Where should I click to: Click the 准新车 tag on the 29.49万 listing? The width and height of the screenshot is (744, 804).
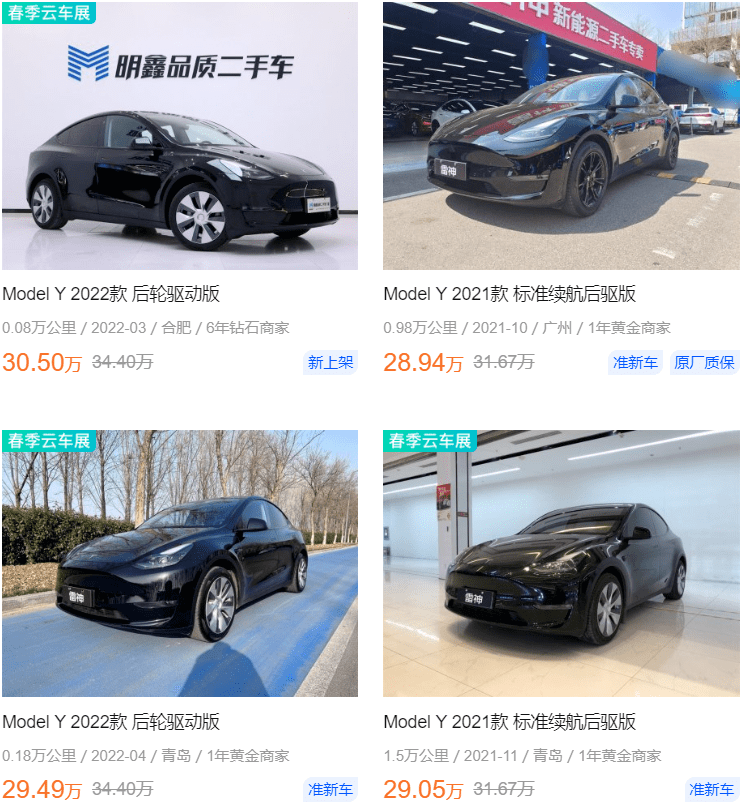[330, 789]
